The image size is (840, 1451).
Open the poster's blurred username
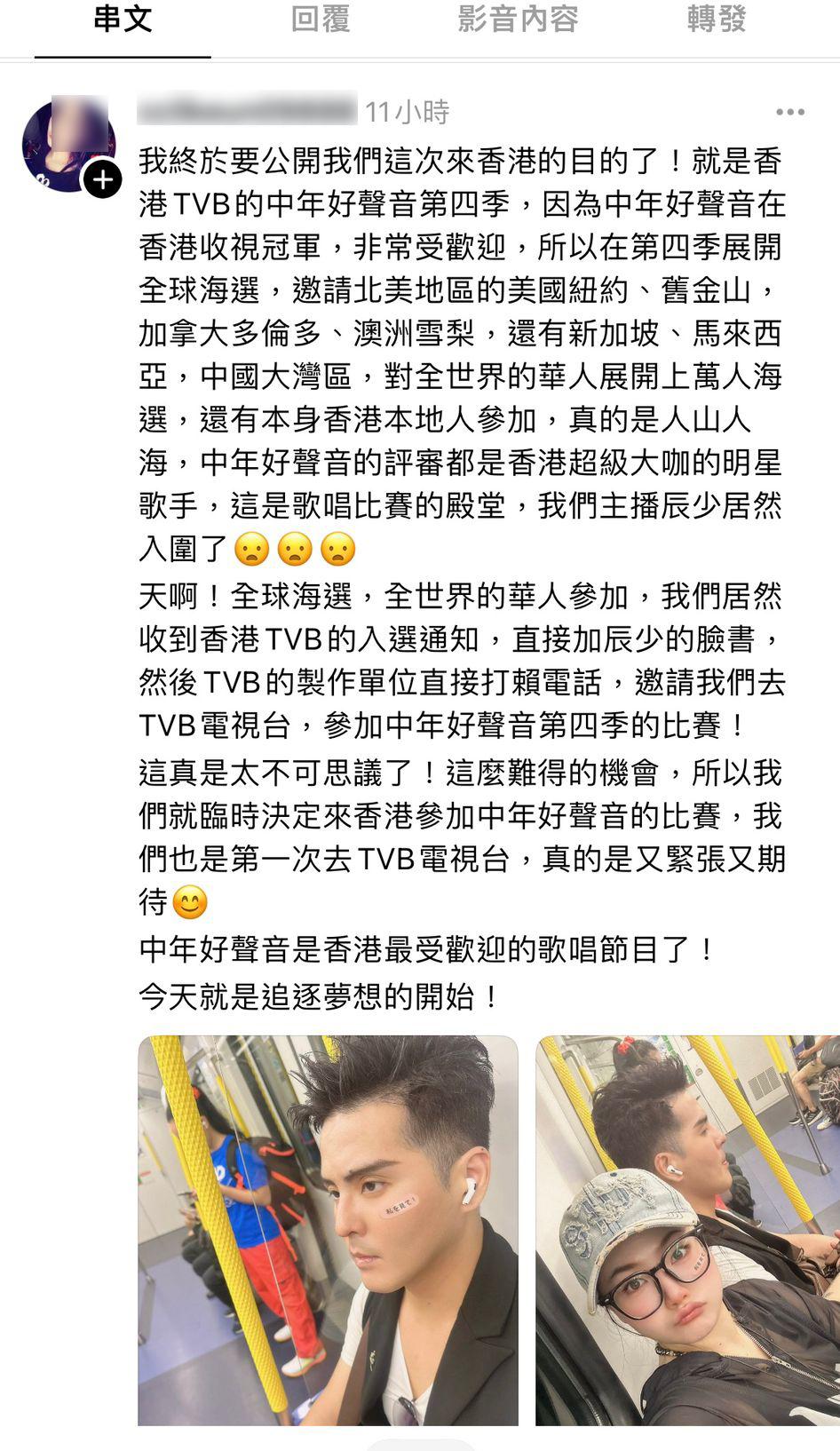point(248,111)
